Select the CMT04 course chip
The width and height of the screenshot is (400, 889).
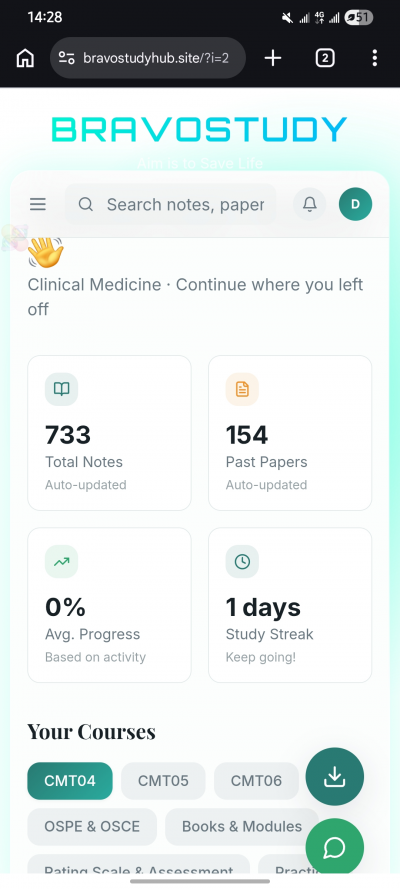[70, 781]
